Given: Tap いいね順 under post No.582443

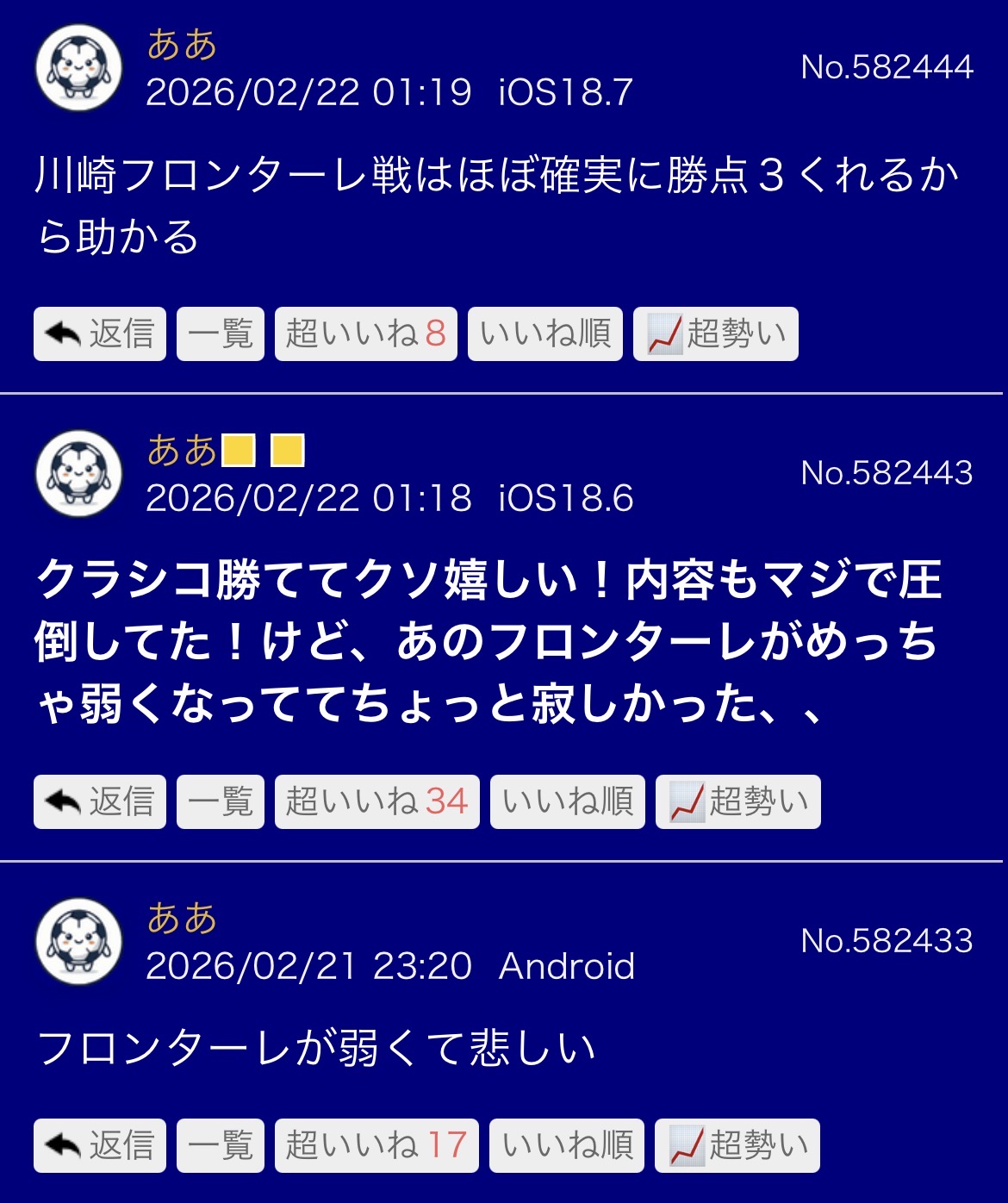Looking at the screenshot, I should (568, 801).
